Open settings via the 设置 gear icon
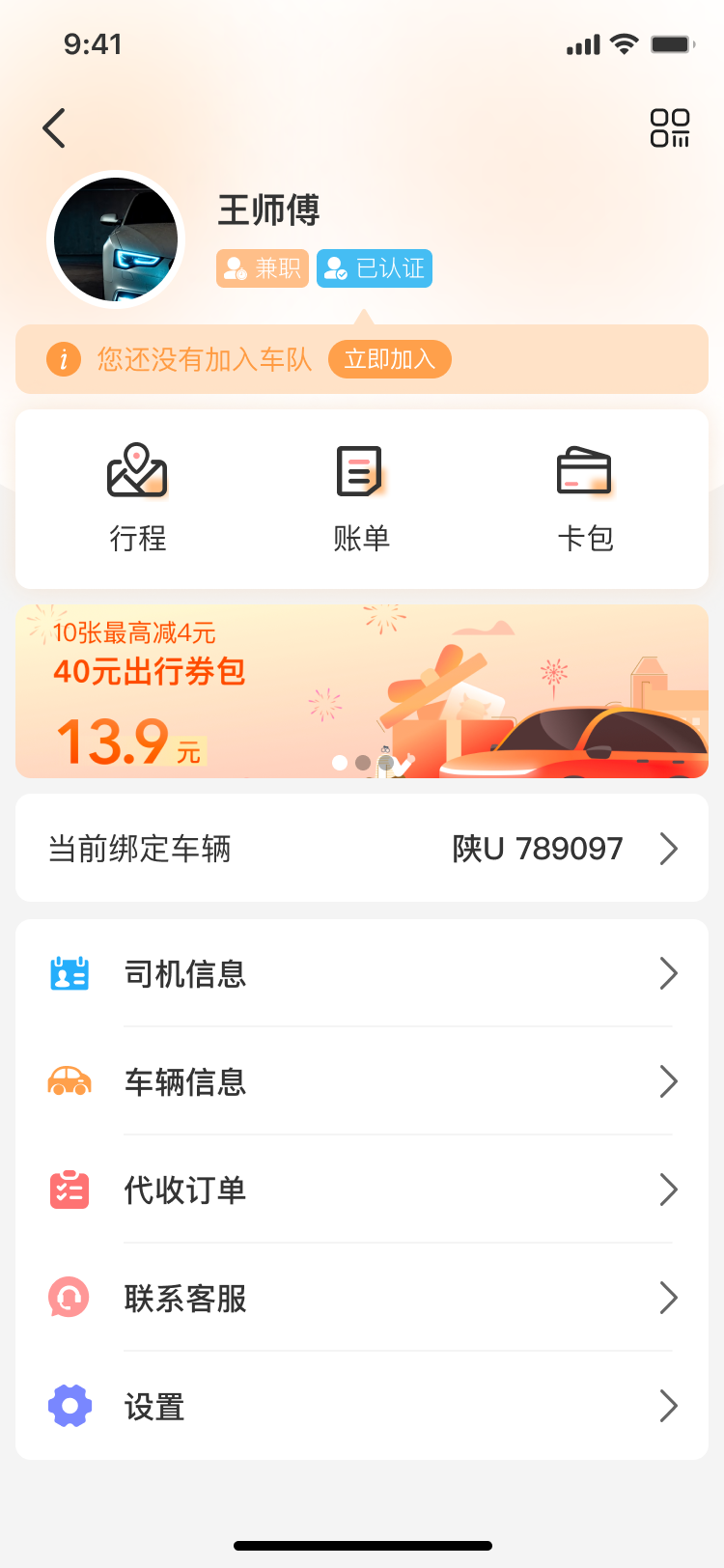The width and height of the screenshot is (724, 1568). [x=69, y=1407]
